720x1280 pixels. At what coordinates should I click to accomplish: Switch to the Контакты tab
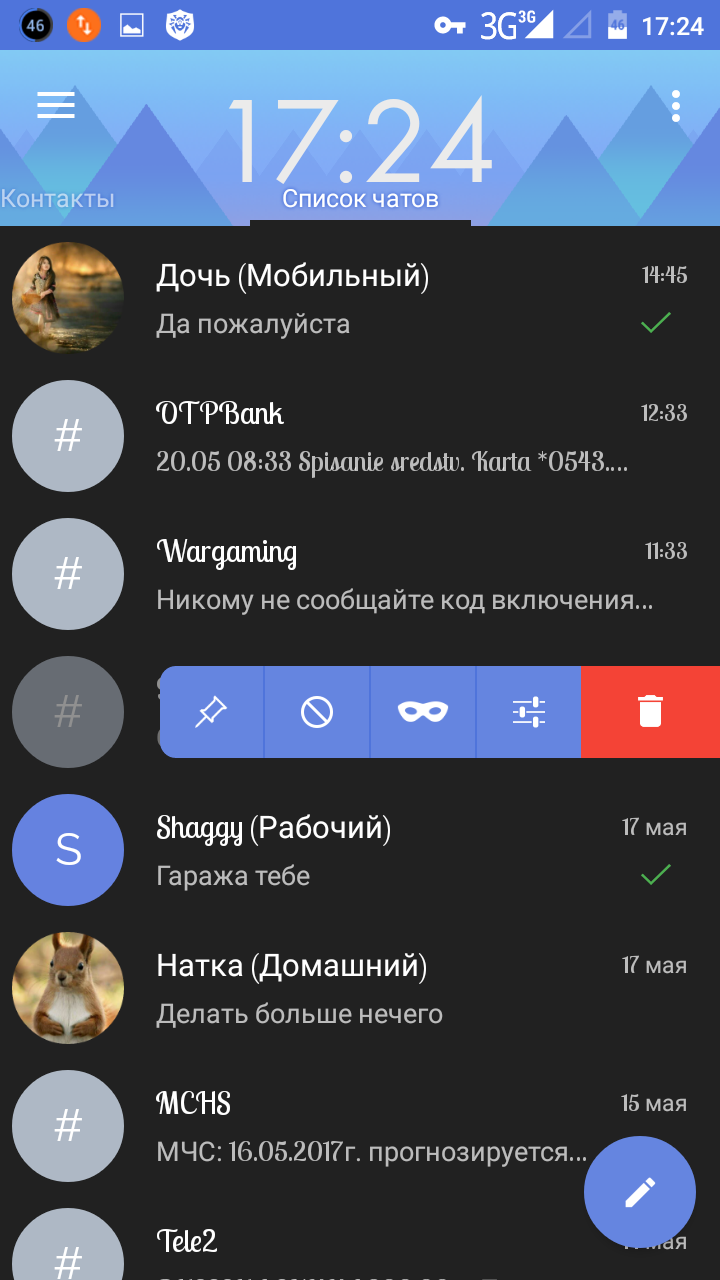(58, 198)
